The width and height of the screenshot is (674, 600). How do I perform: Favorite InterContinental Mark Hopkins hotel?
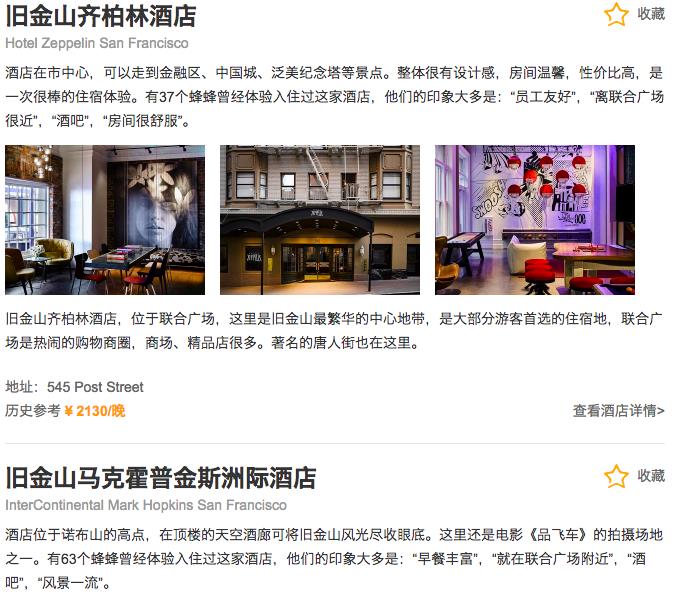pyautogui.click(x=634, y=476)
